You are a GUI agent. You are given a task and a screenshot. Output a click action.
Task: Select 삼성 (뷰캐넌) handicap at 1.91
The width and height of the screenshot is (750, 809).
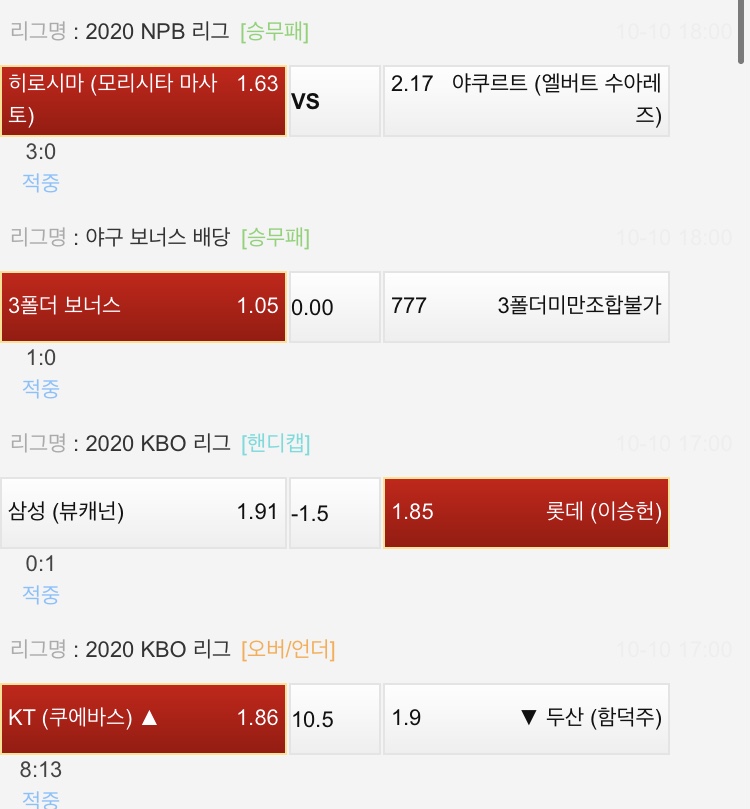[143, 512]
